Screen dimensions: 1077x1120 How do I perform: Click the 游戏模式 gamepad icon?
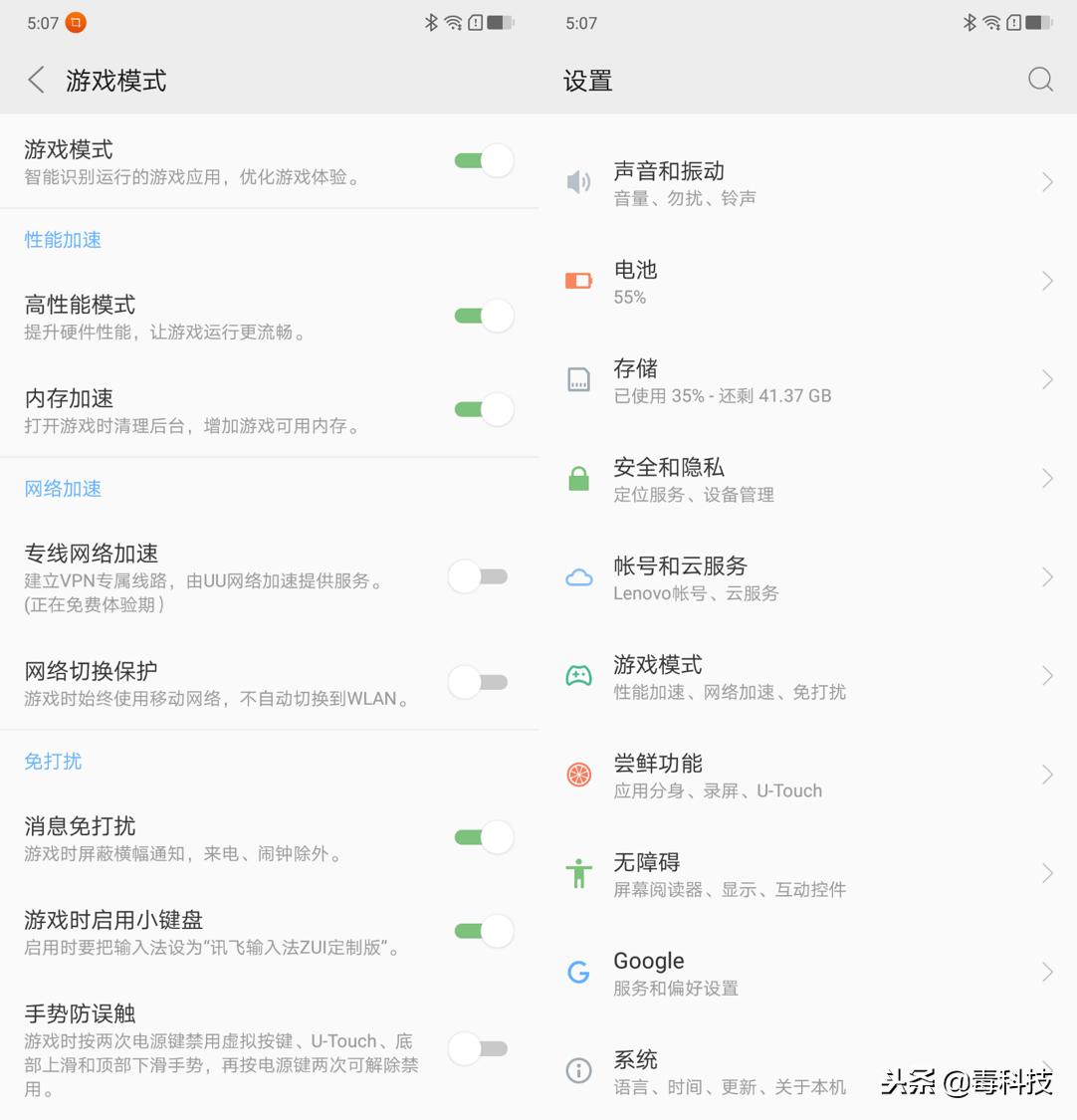click(579, 675)
